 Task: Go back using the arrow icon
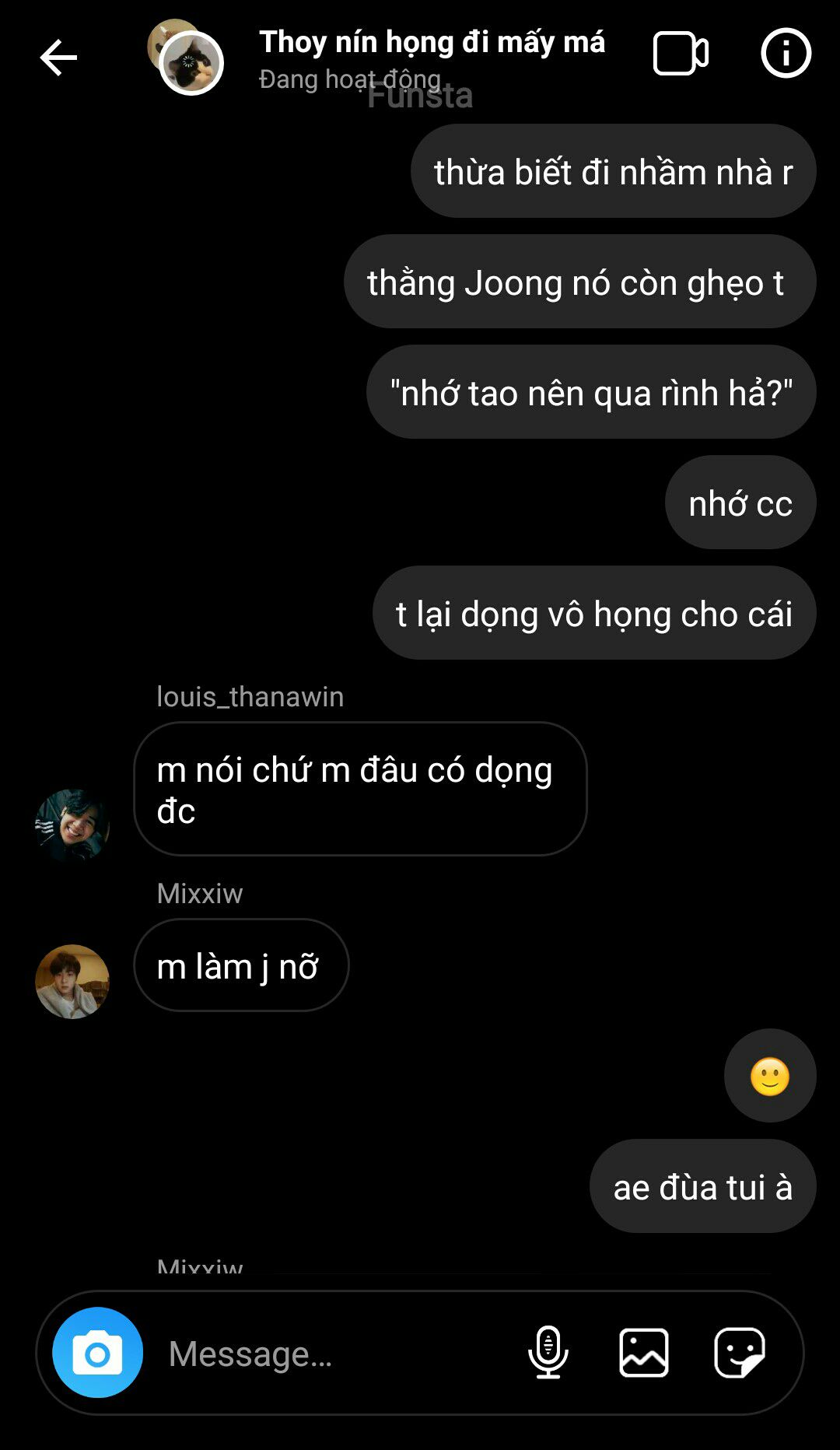(x=58, y=58)
